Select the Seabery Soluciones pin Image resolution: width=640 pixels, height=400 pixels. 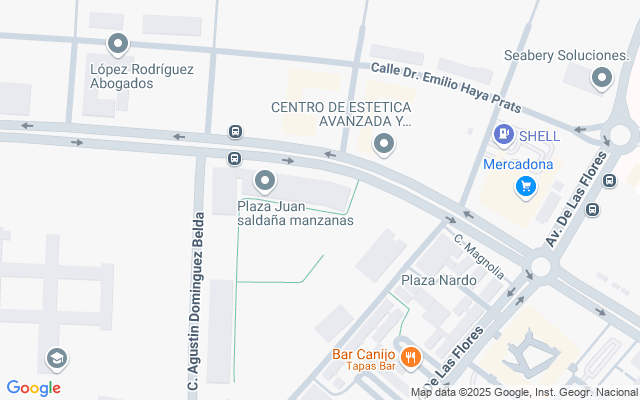[602, 77]
